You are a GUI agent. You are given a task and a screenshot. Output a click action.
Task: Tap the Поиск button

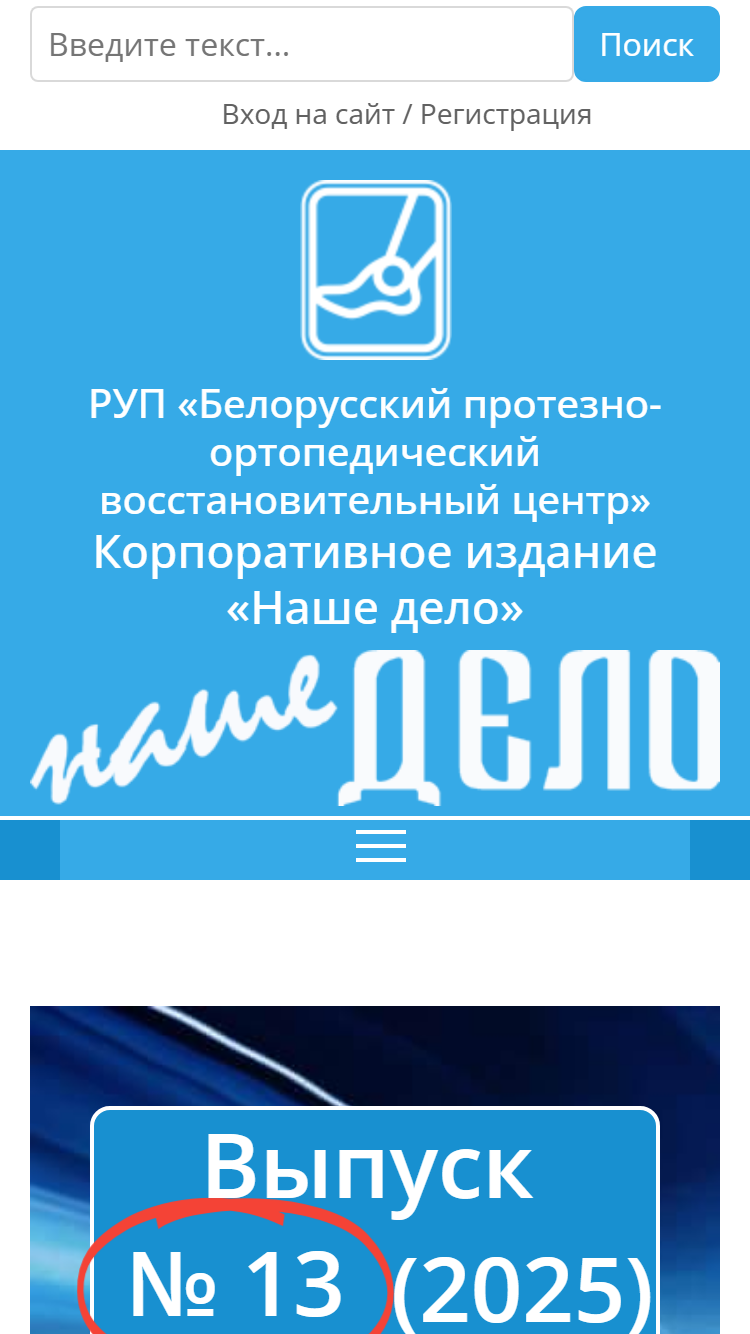pos(647,44)
